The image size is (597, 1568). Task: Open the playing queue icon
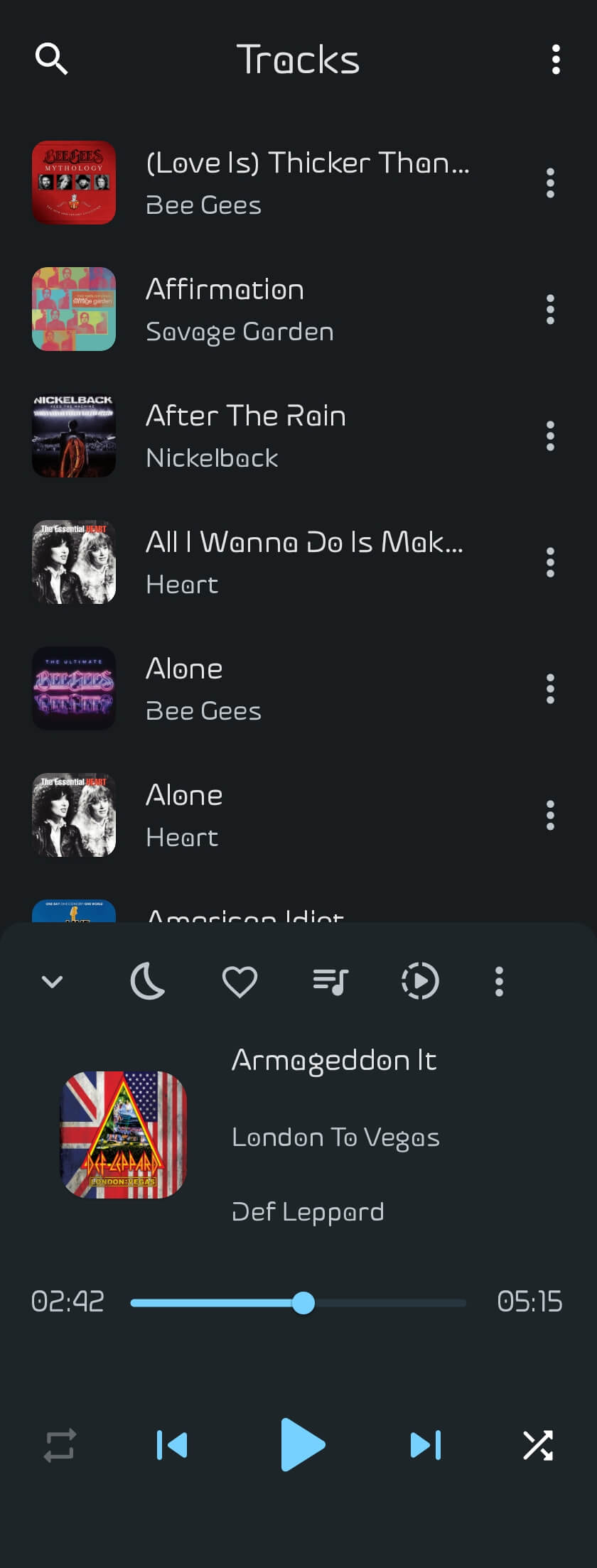[330, 982]
